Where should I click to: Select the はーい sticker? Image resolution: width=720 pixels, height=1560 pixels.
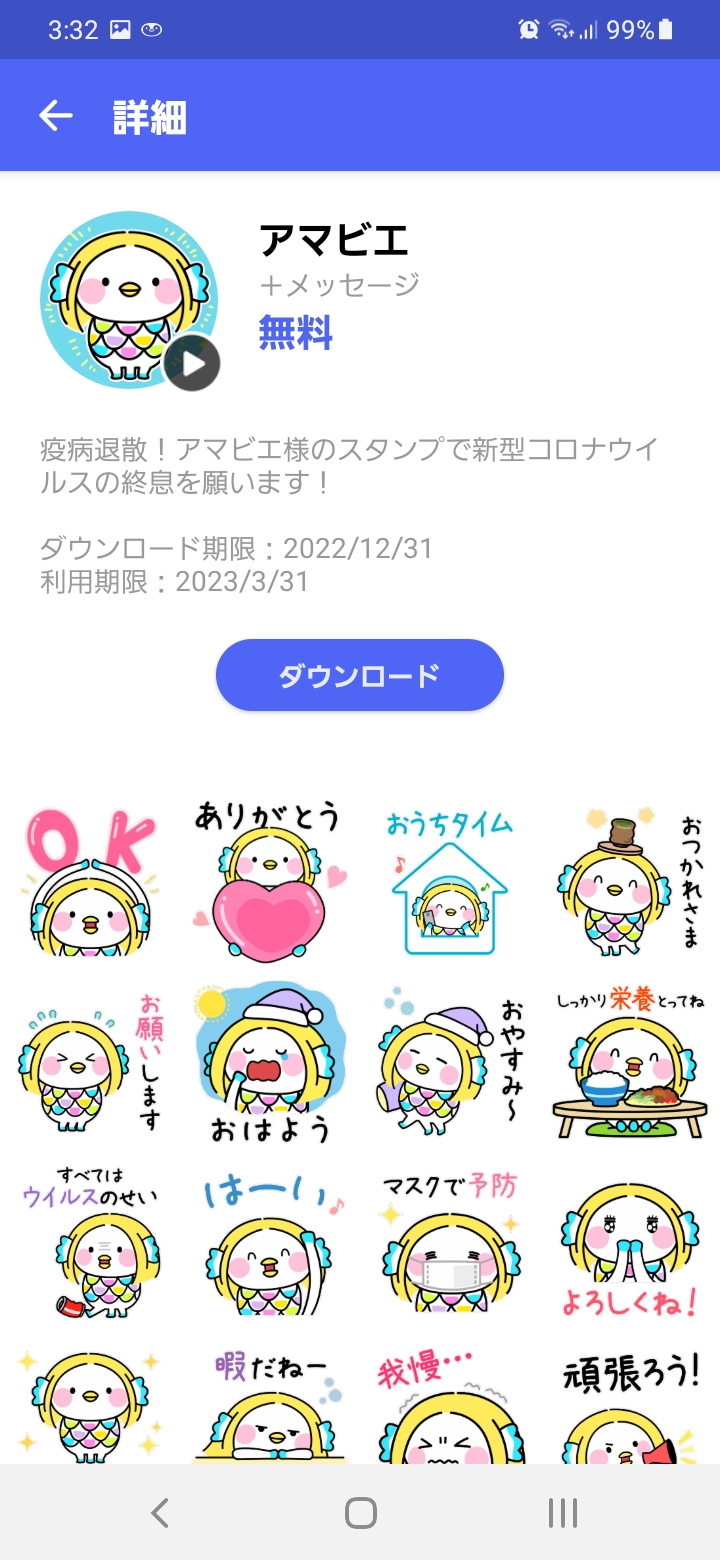click(267, 1242)
